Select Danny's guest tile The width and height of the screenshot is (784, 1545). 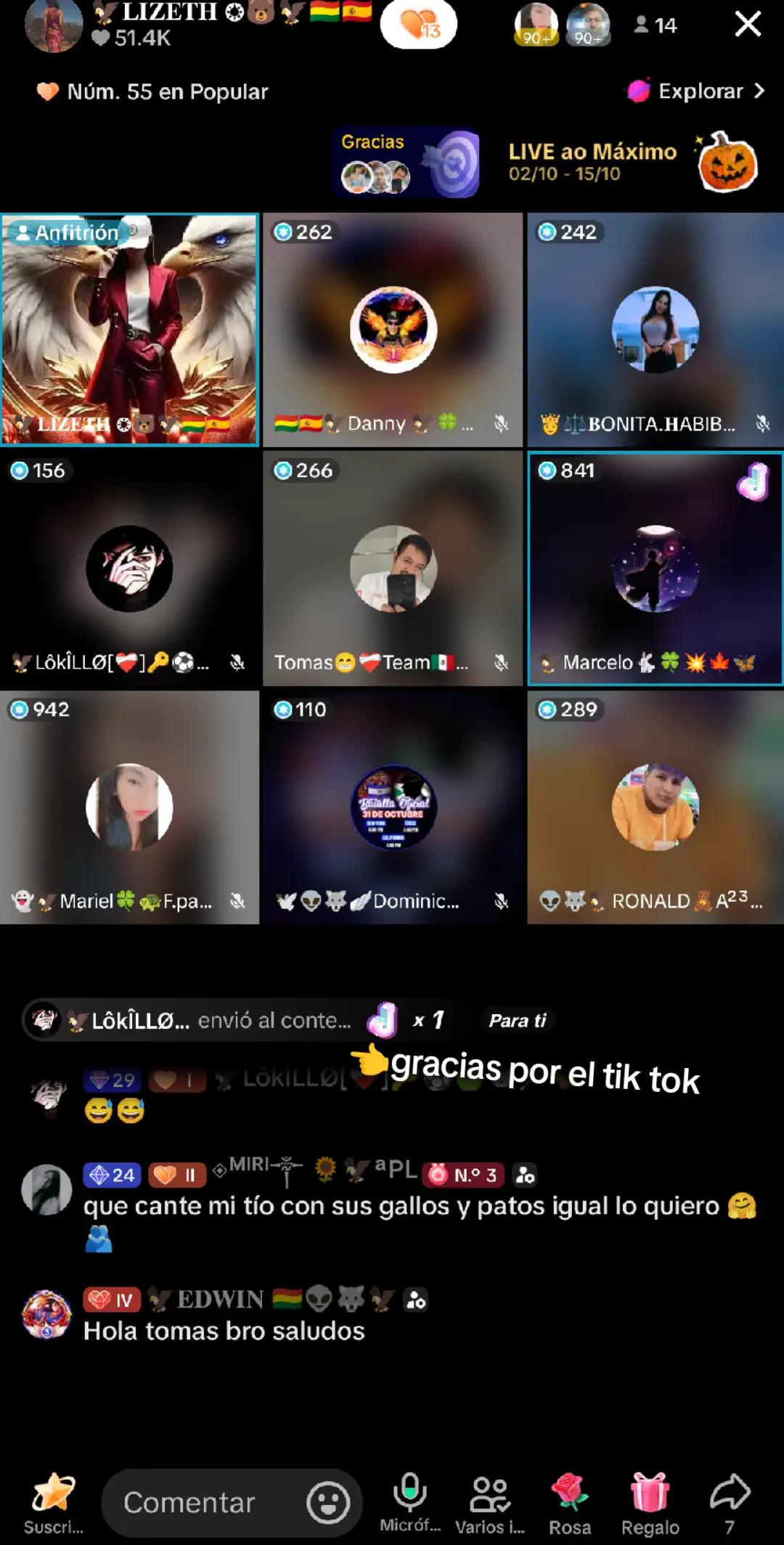click(x=393, y=330)
